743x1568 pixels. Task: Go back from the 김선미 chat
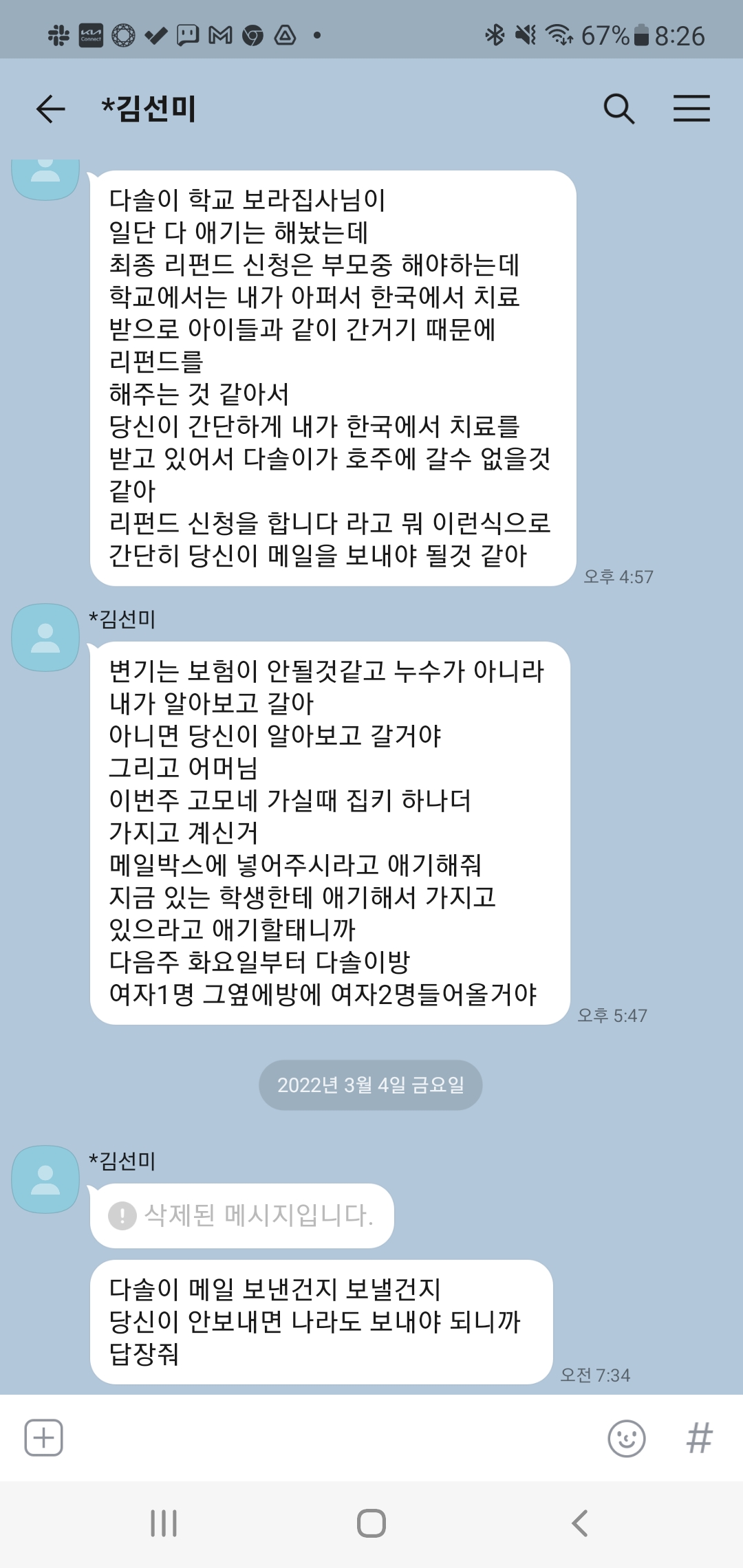pyautogui.click(x=51, y=109)
